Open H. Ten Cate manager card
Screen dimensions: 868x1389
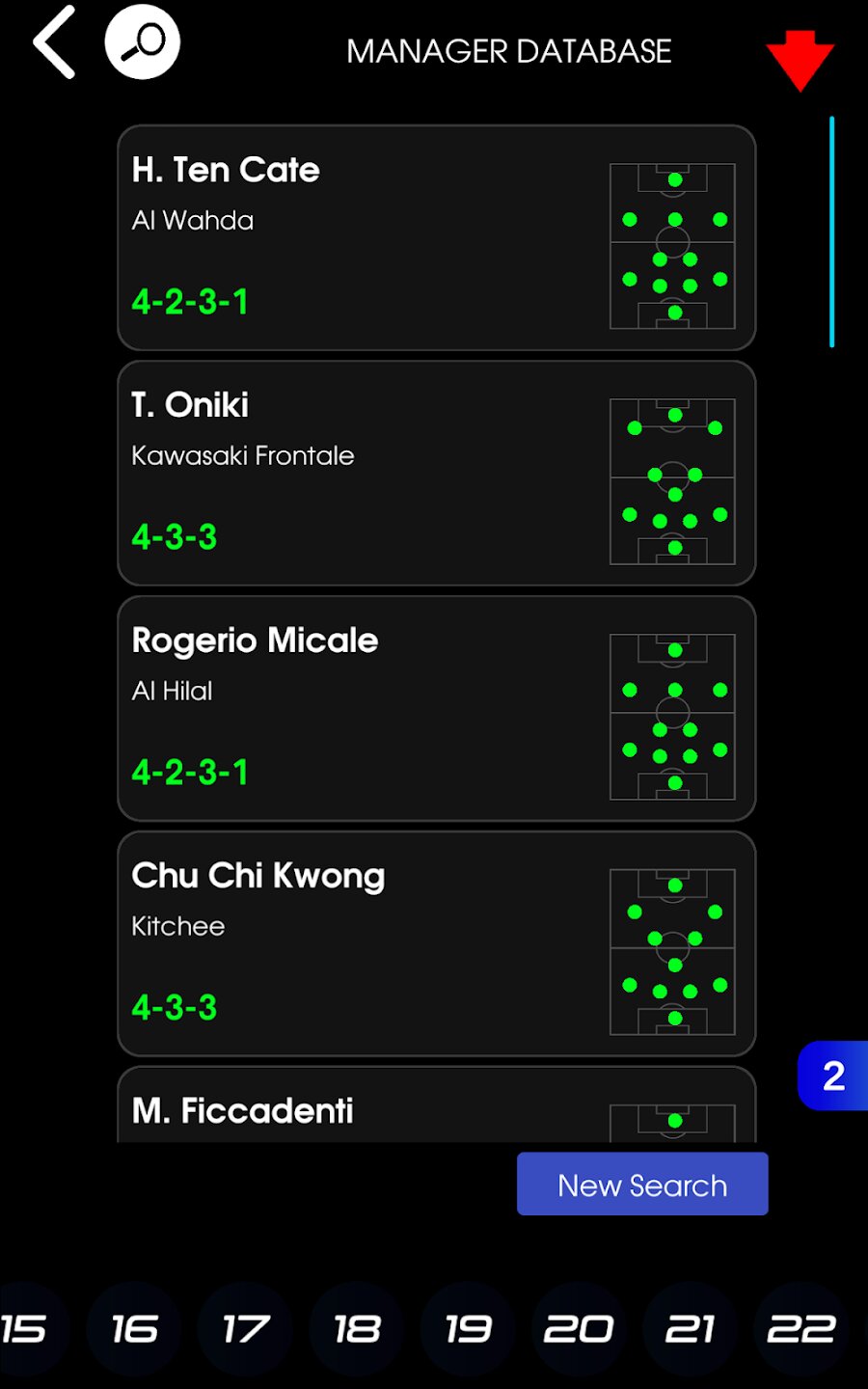(436, 237)
